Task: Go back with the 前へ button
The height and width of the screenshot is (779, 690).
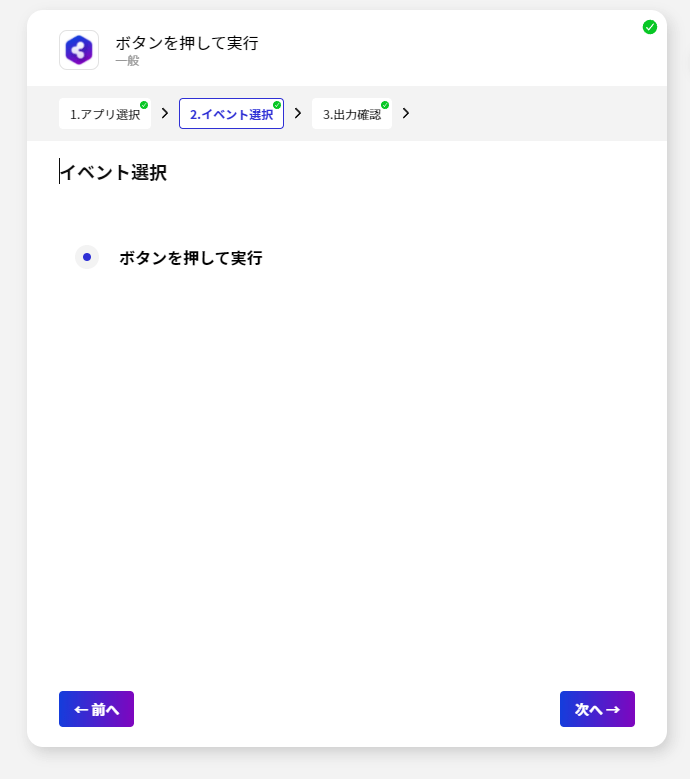Action: 96,709
